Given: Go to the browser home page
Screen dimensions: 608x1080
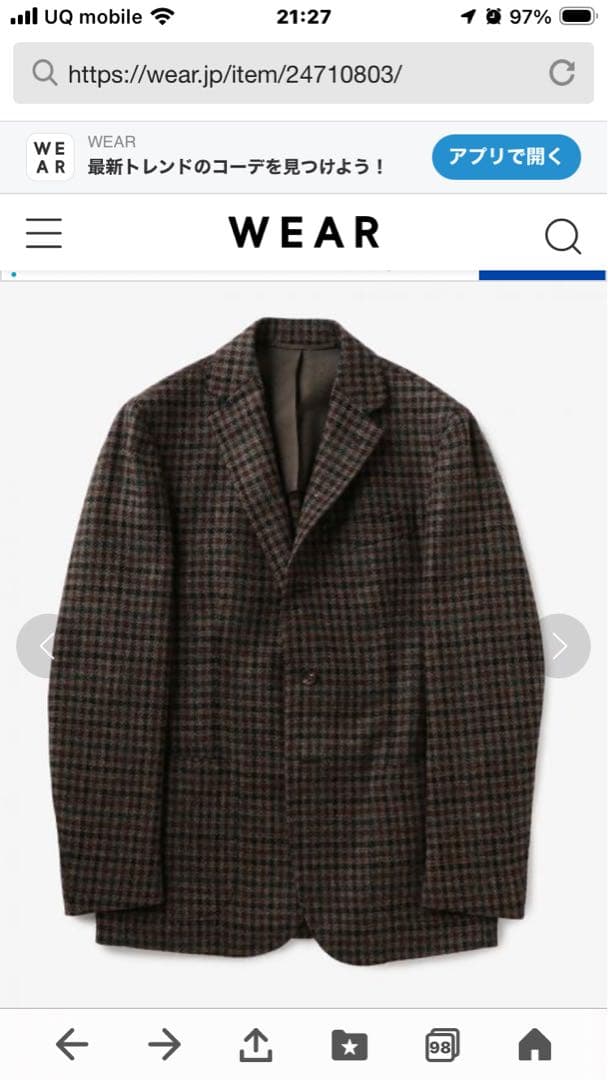Looking at the screenshot, I should pyautogui.click(x=535, y=1045).
